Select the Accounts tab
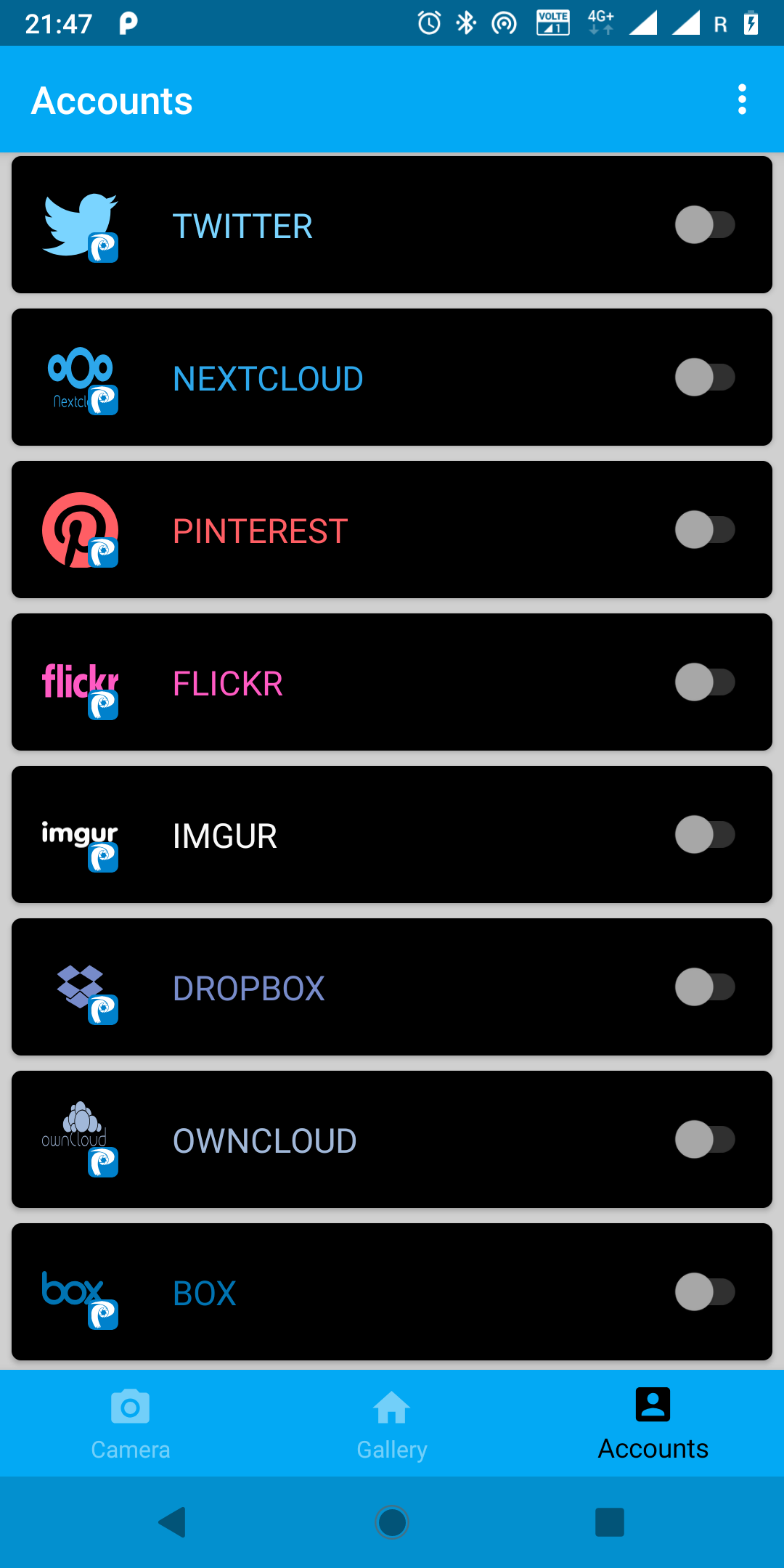The width and height of the screenshot is (784, 1568). pyautogui.click(x=653, y=1424)
